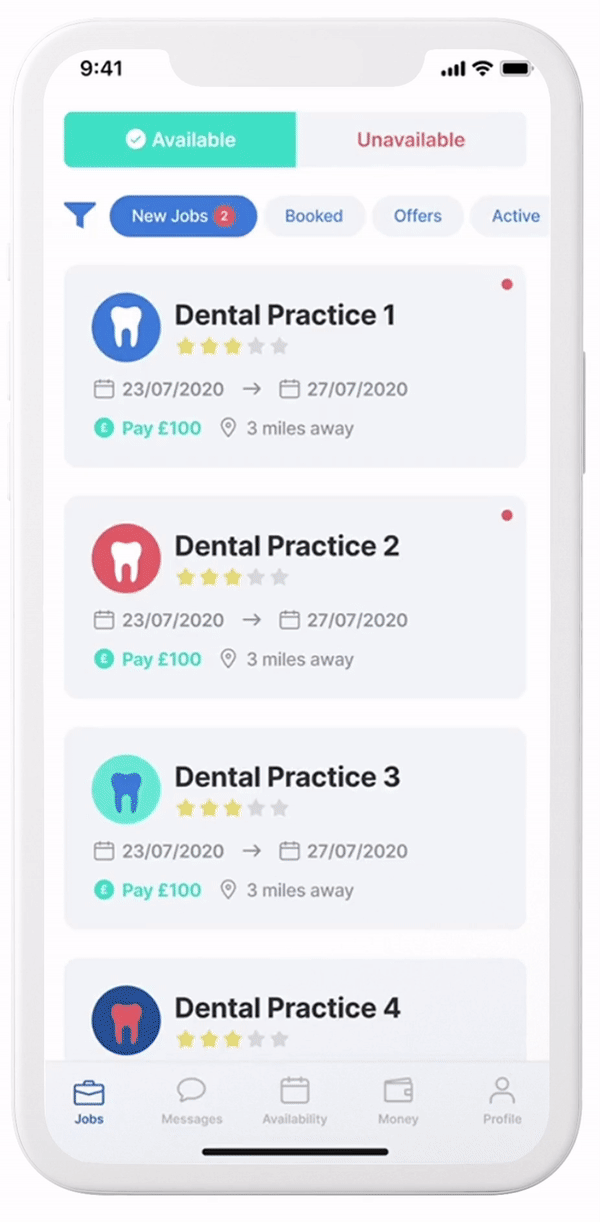Screen dimensions: 600x1222
Task: Go to the Jobs tab
Action: click(89, 1102)
